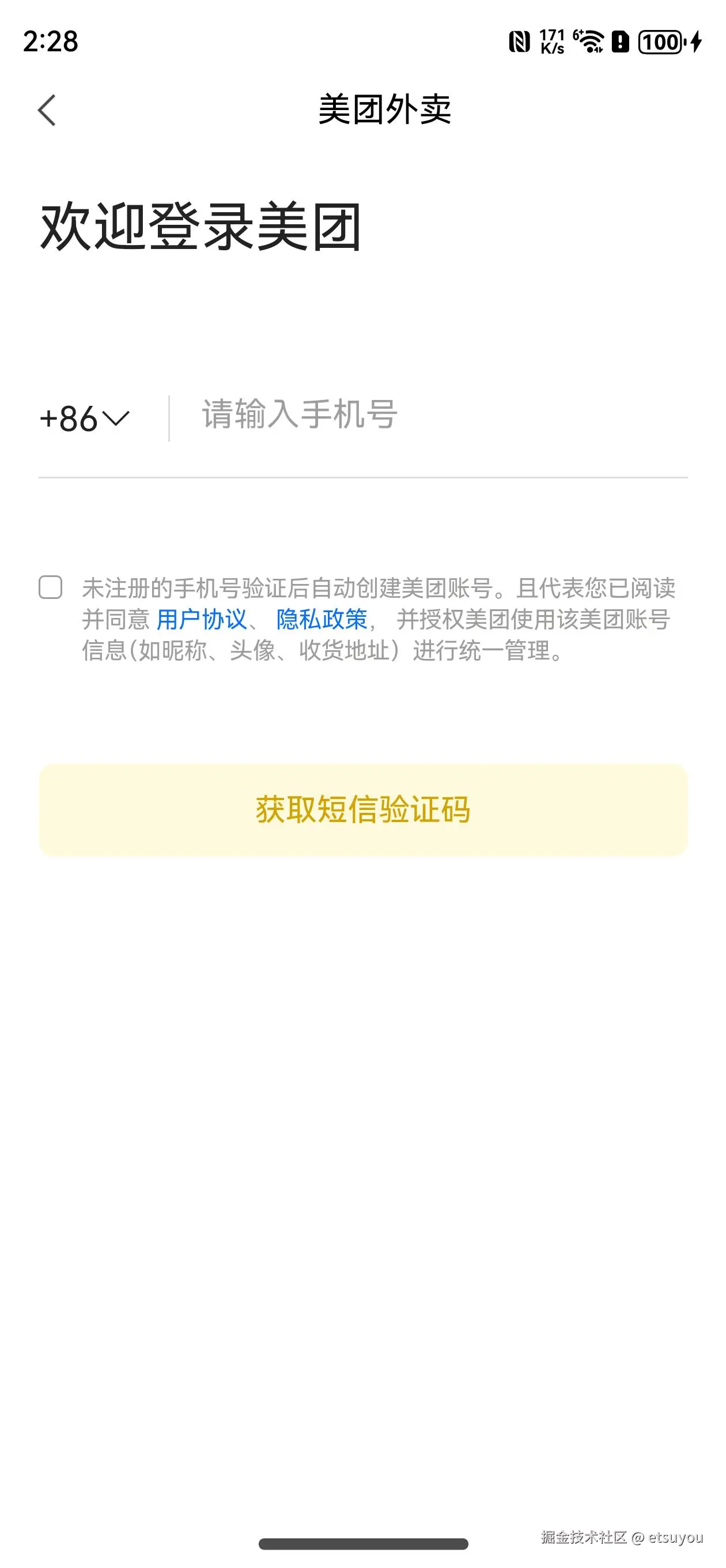Image resolution: width=726 pixels, height=1568 pixels.
Task: Go back using the top-left arrow
Action: tap(47, 110)
